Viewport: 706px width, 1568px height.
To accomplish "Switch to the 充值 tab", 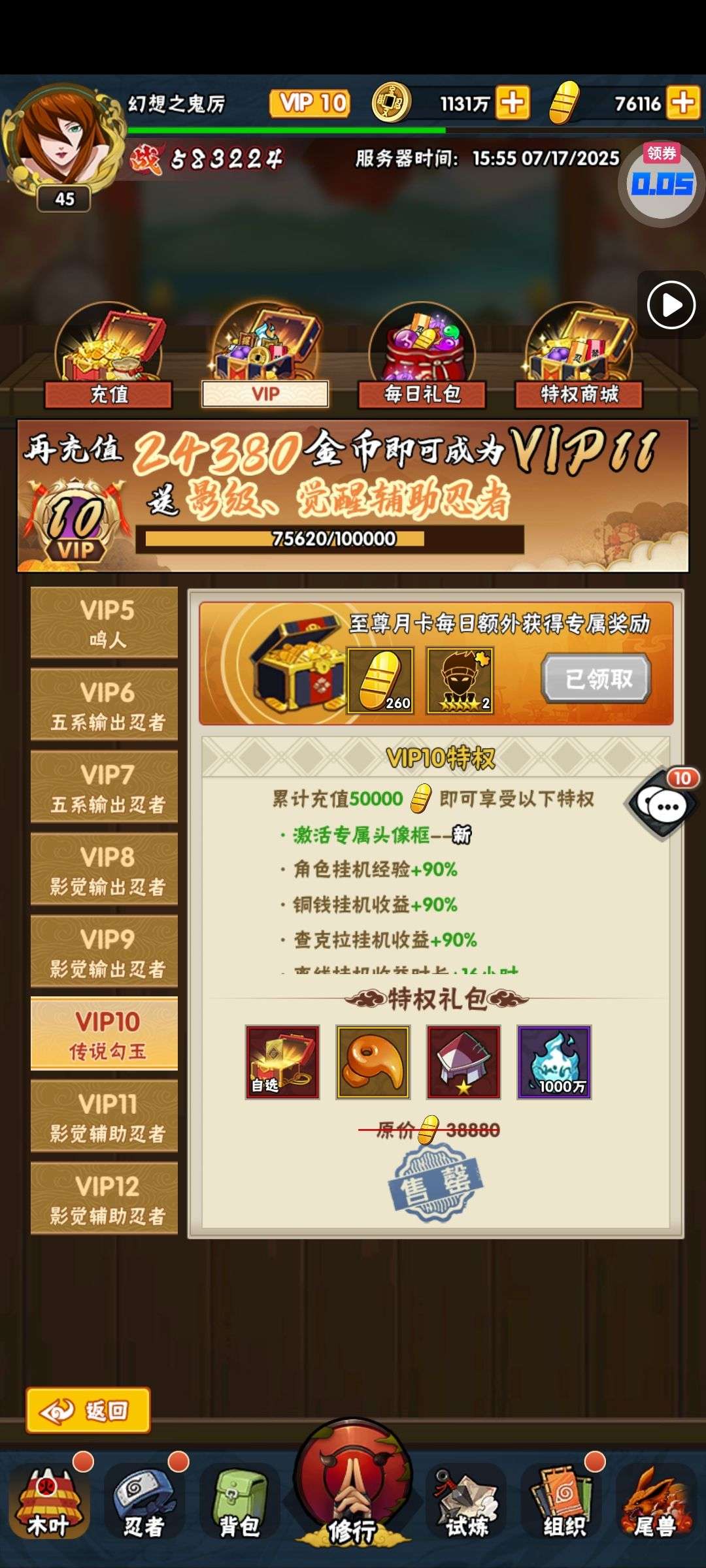I will [109, 356].
